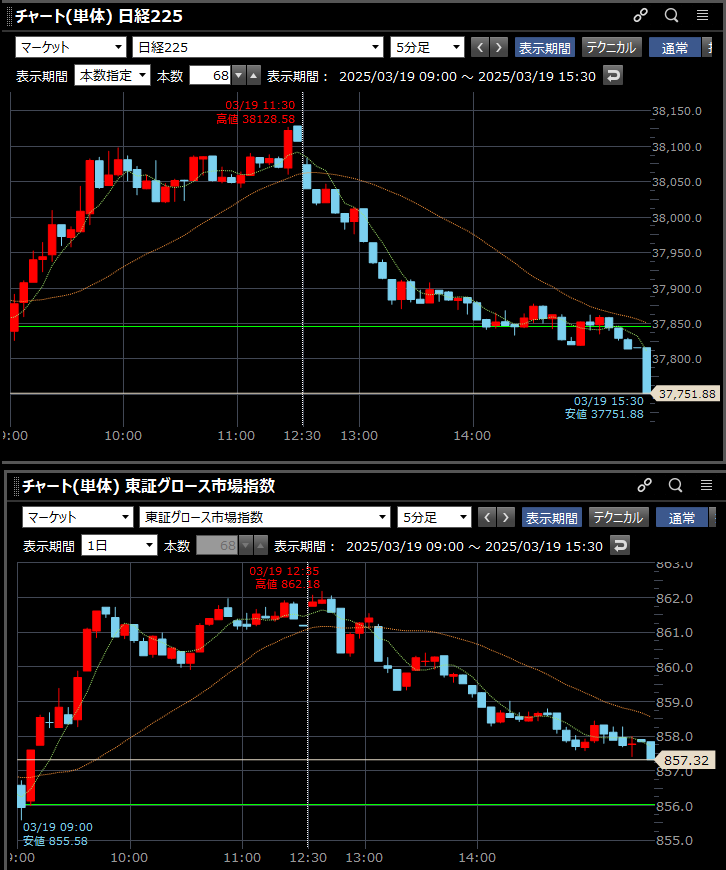Image resolution: width=726 pixels, height=870 pixels.
Task: Tap テクニカル in the 日経225 panel
Action: 611,47
